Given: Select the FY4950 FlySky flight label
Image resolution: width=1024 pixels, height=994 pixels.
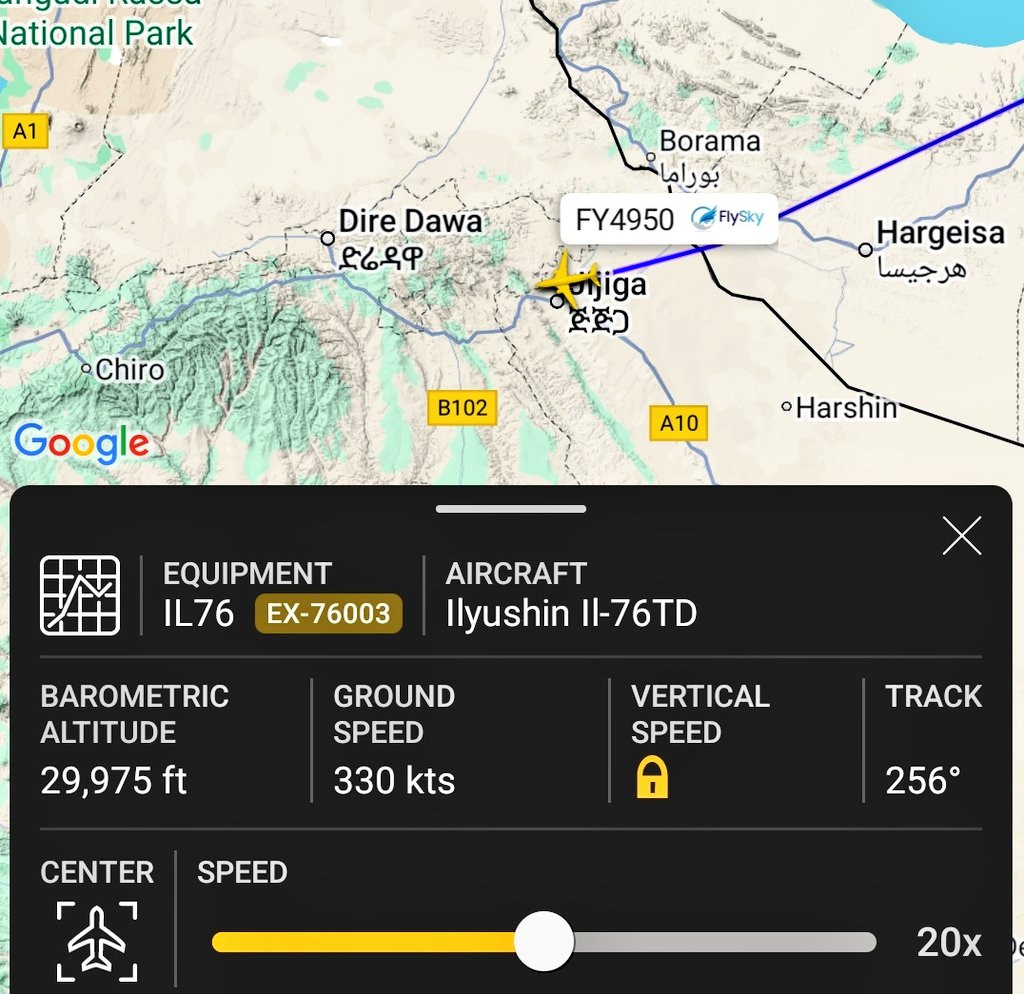Looking at the screenshot, I should click(x=668, y=219).
